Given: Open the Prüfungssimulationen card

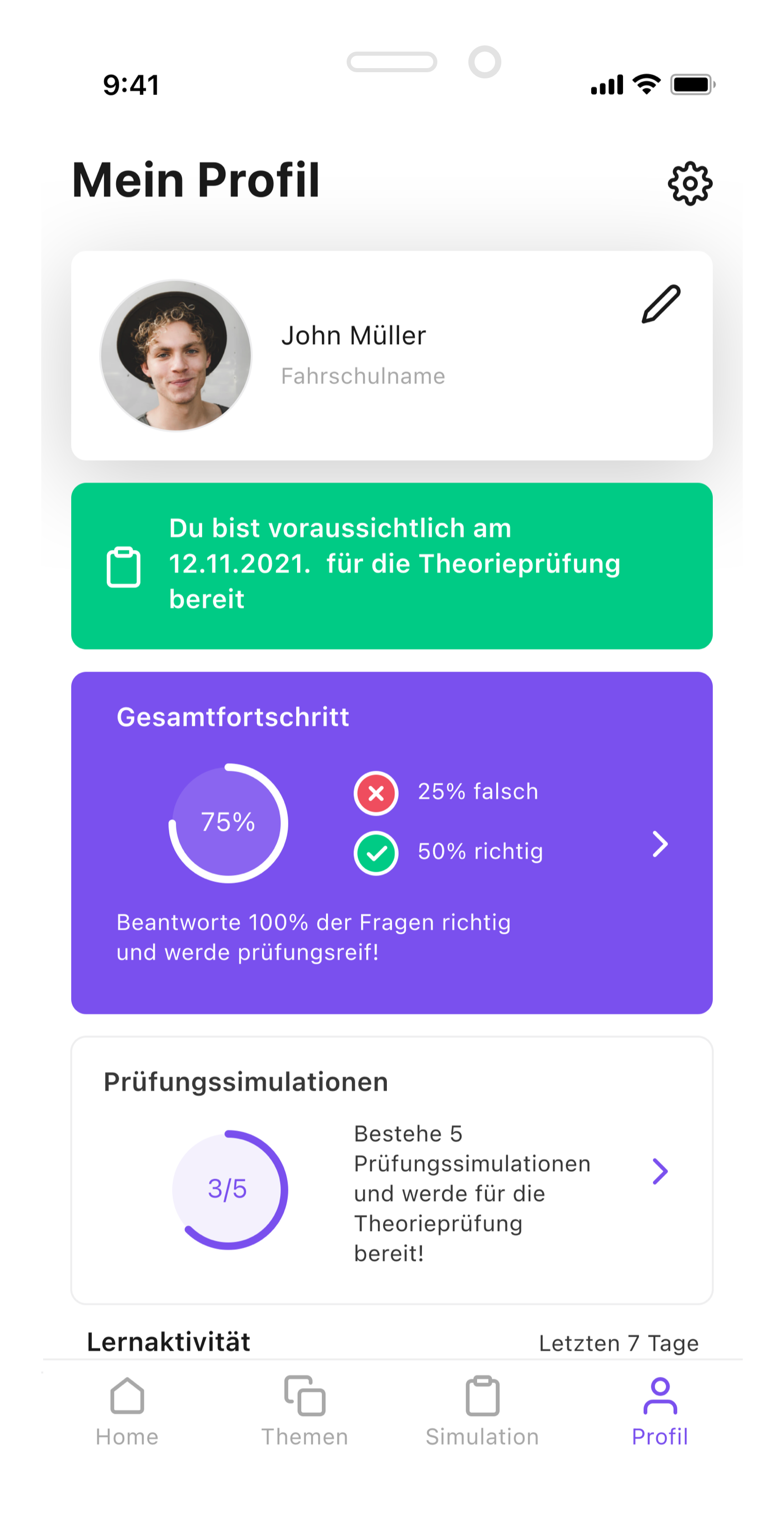Looking at the screenshot, I should (660, 1172).
